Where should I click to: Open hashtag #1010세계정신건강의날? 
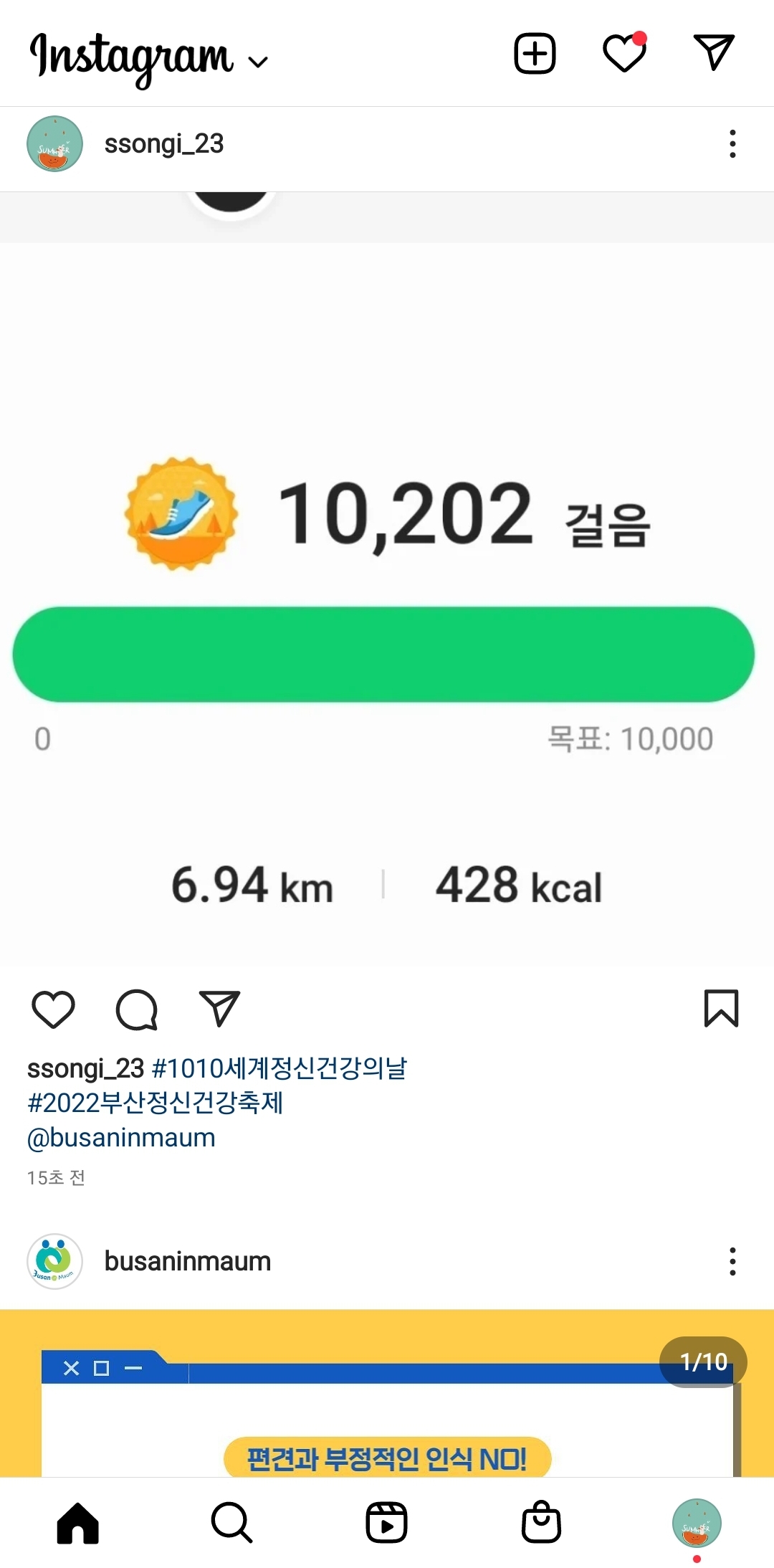(279, 1068)
